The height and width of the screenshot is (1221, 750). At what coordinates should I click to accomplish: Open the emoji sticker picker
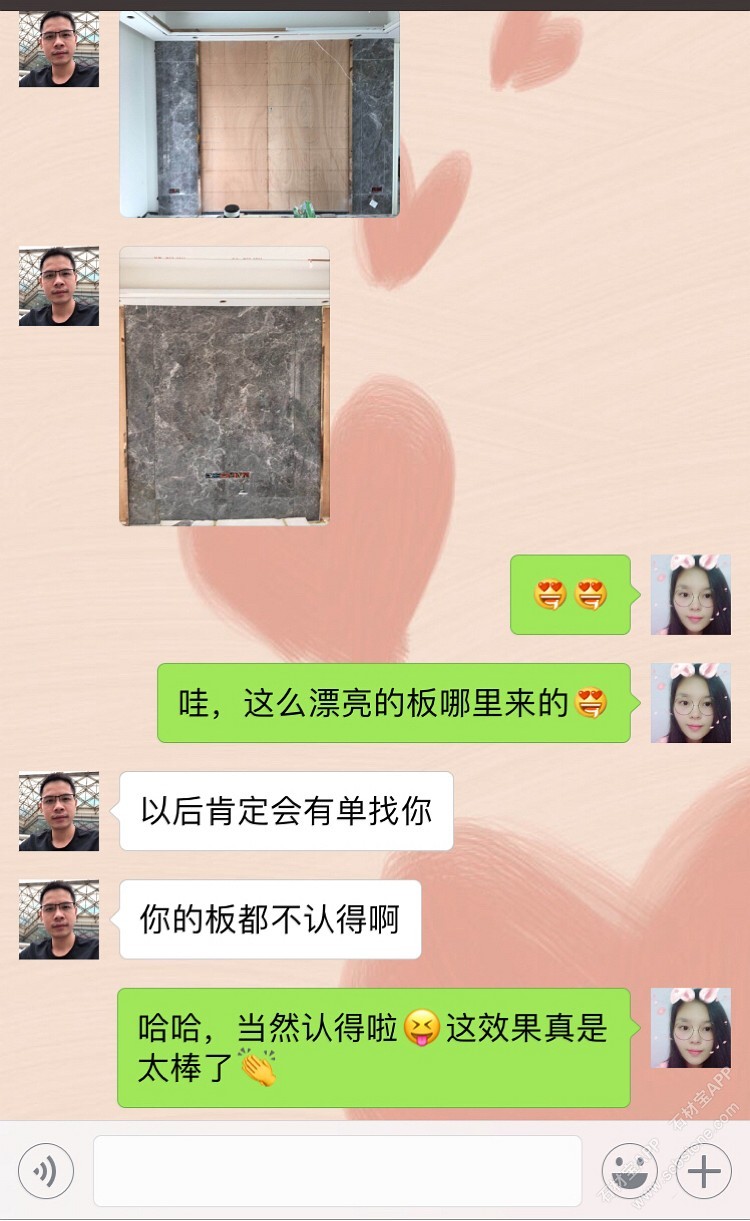[629, 1171]
